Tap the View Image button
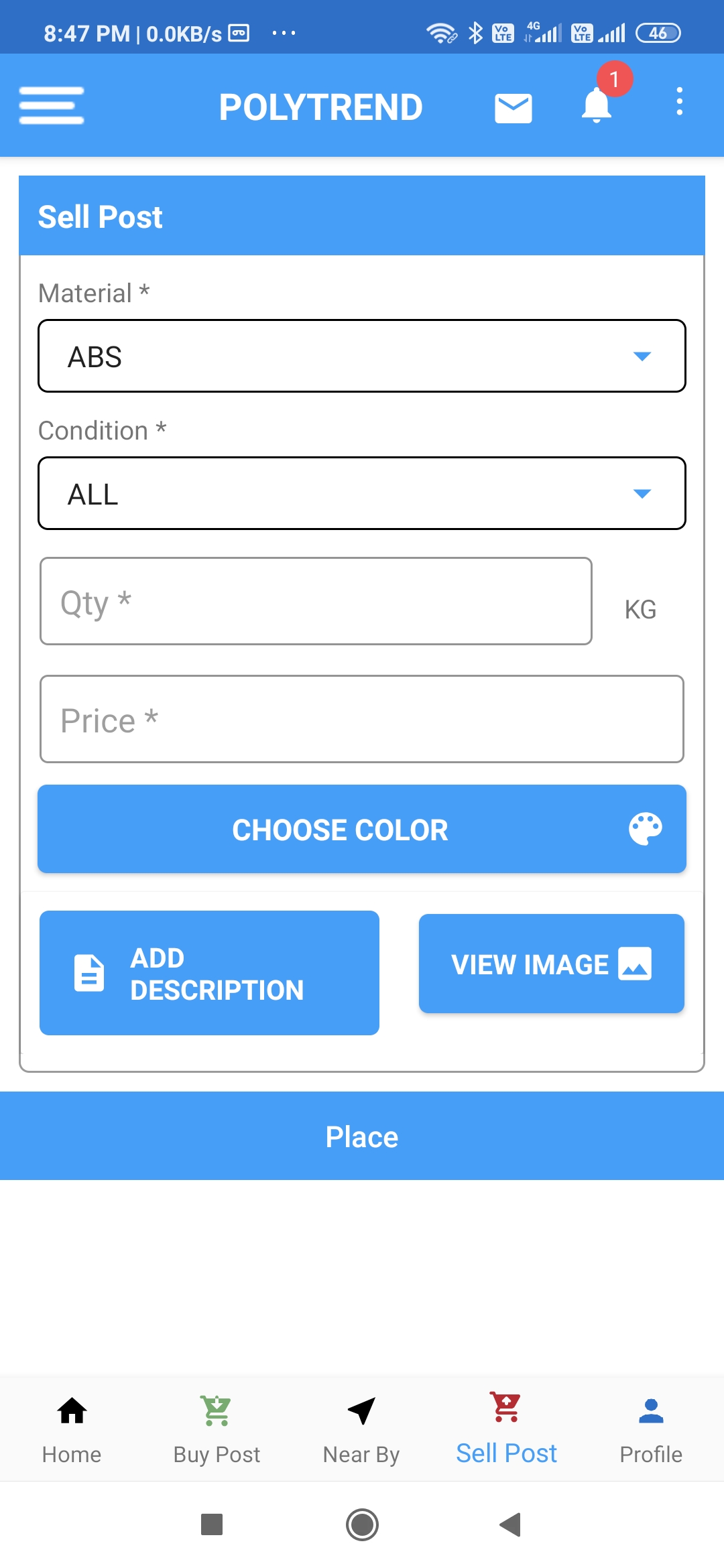 tap(552, 964)
